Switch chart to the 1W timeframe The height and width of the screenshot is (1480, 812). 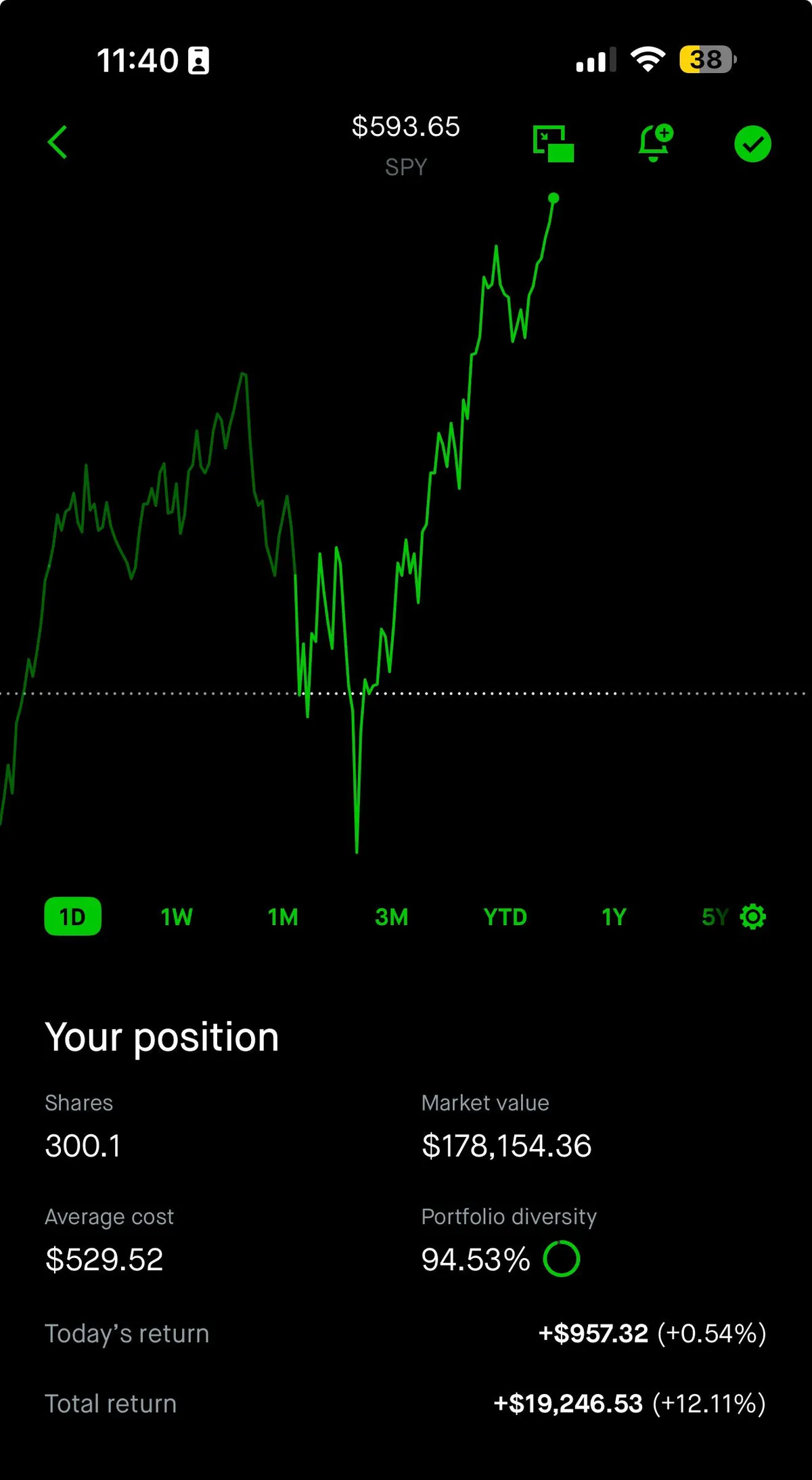pos(176,916)
